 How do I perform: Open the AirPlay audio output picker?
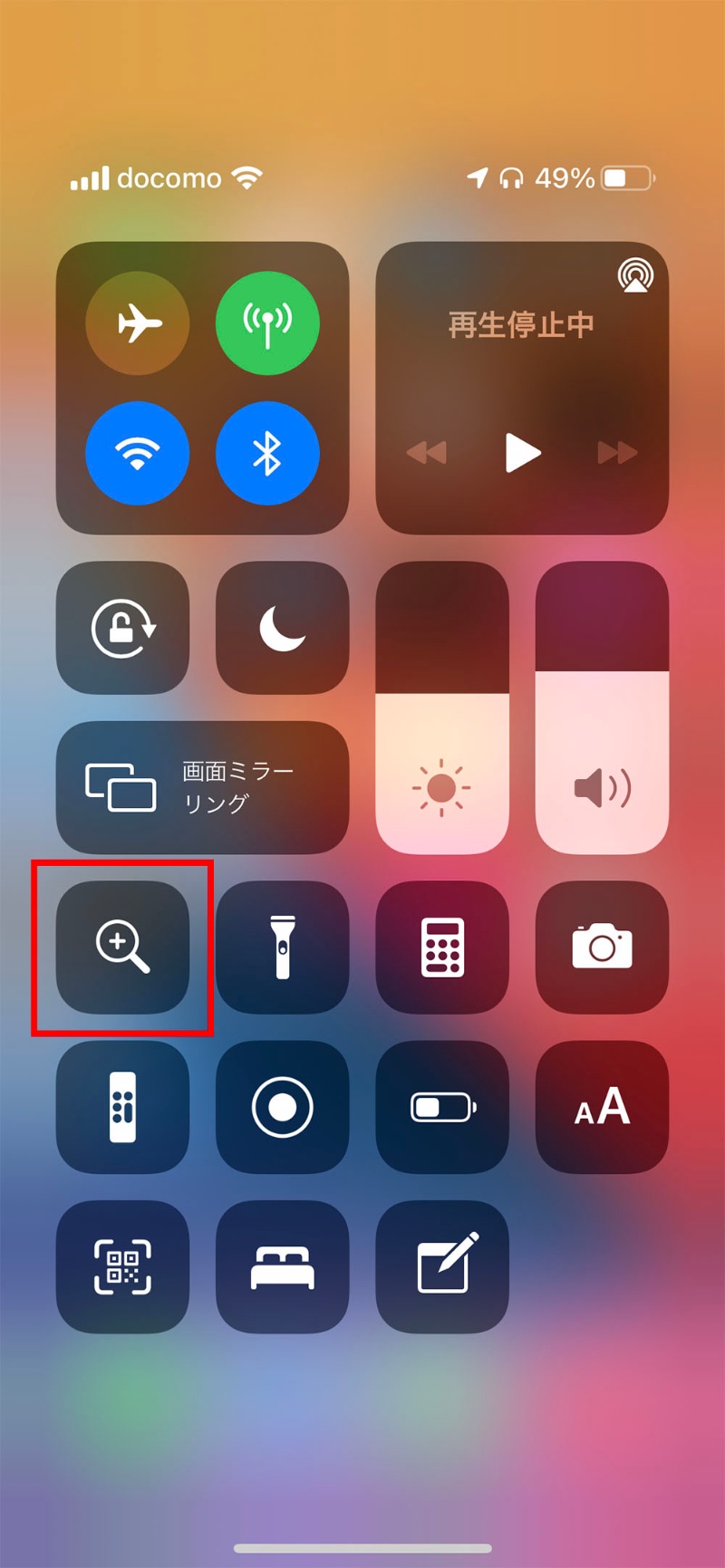[x=635, y=275]
